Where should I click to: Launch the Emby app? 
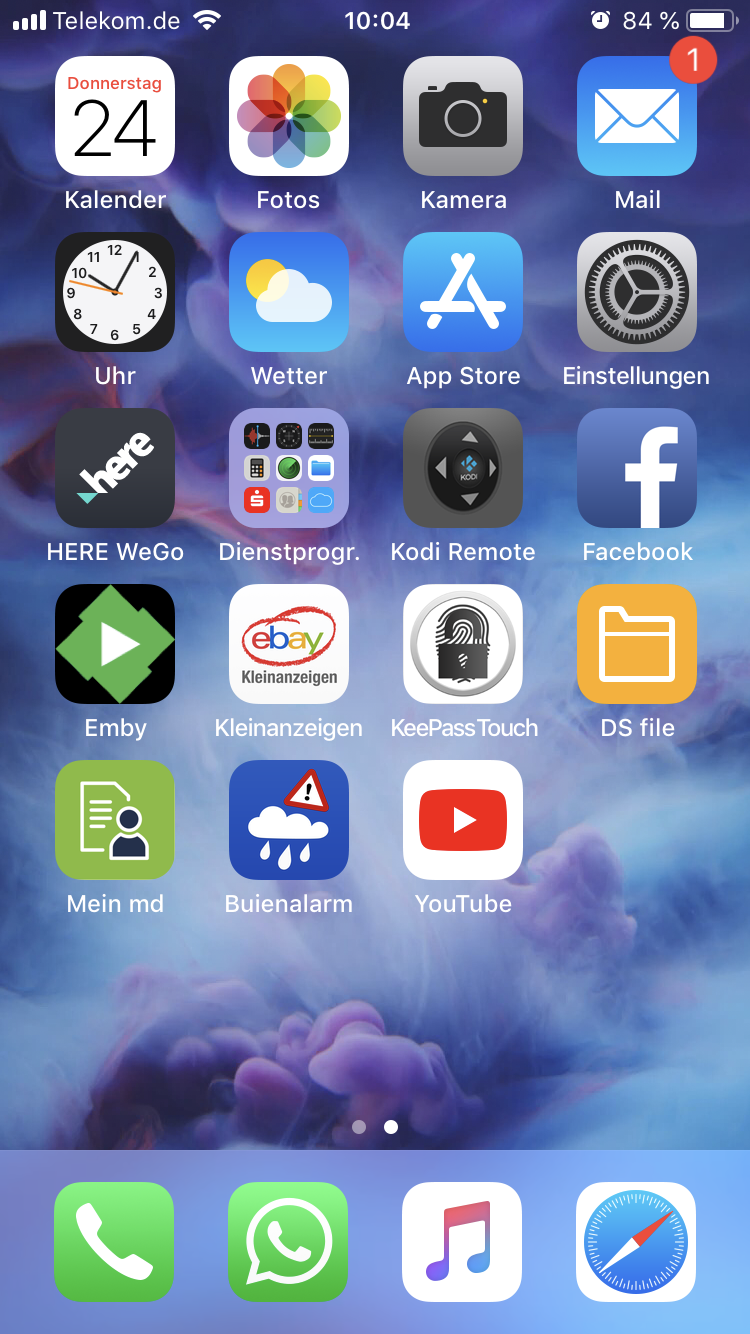[x=115, y=644]
